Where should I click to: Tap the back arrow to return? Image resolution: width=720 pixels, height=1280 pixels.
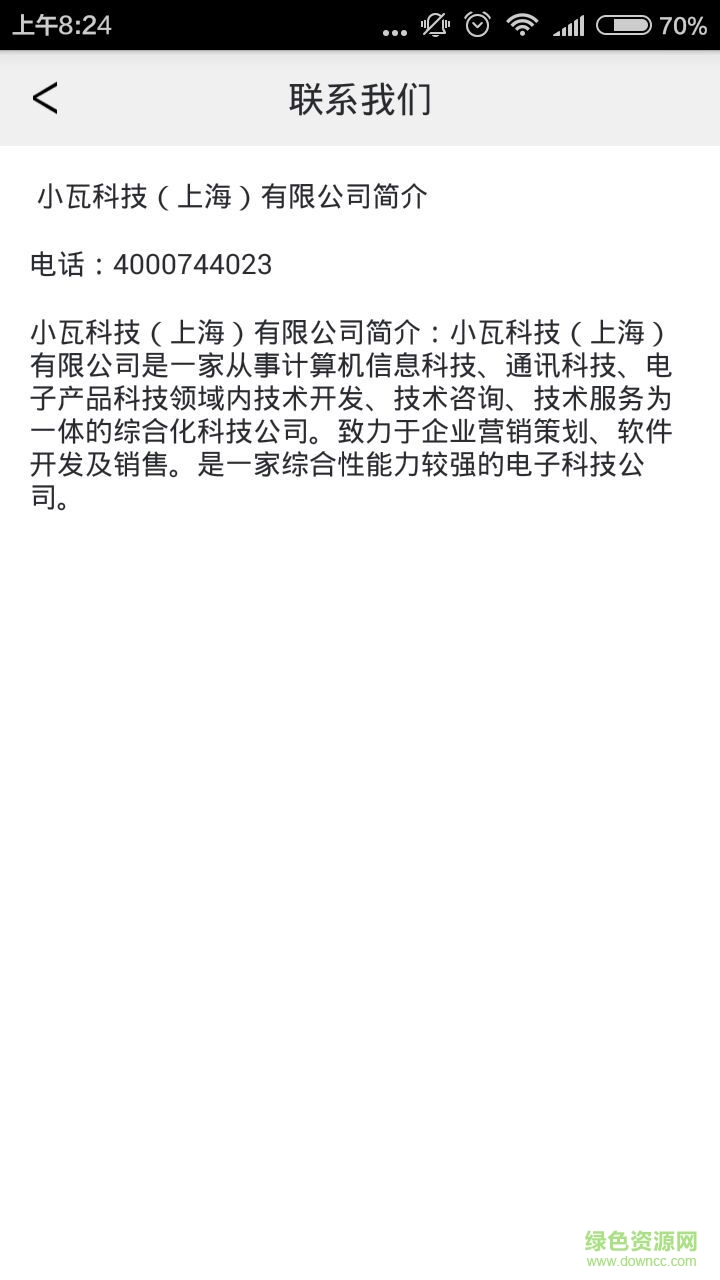pos(44,100)
